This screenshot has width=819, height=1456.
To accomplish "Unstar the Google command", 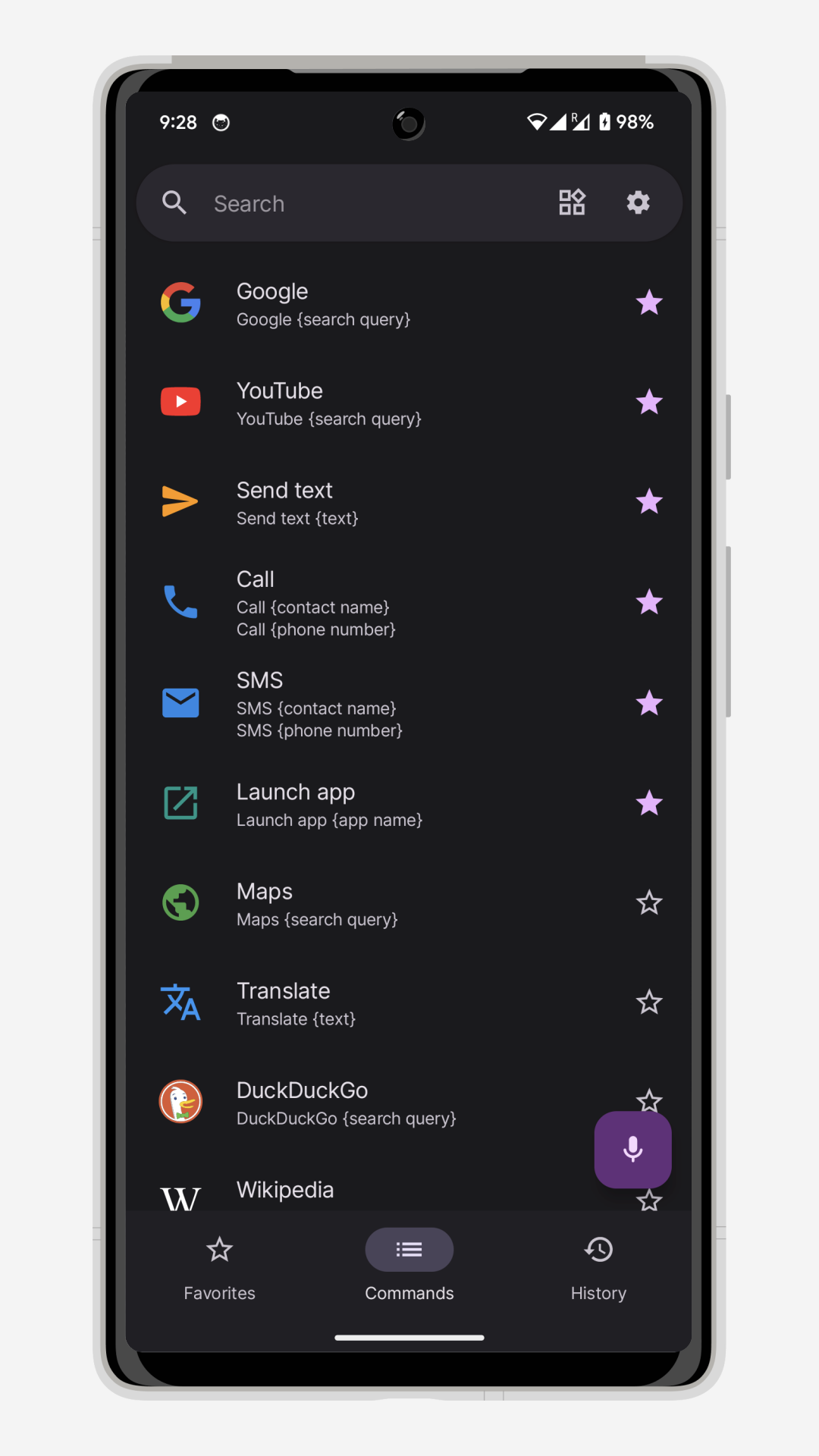I will click(x=649, y=303).
